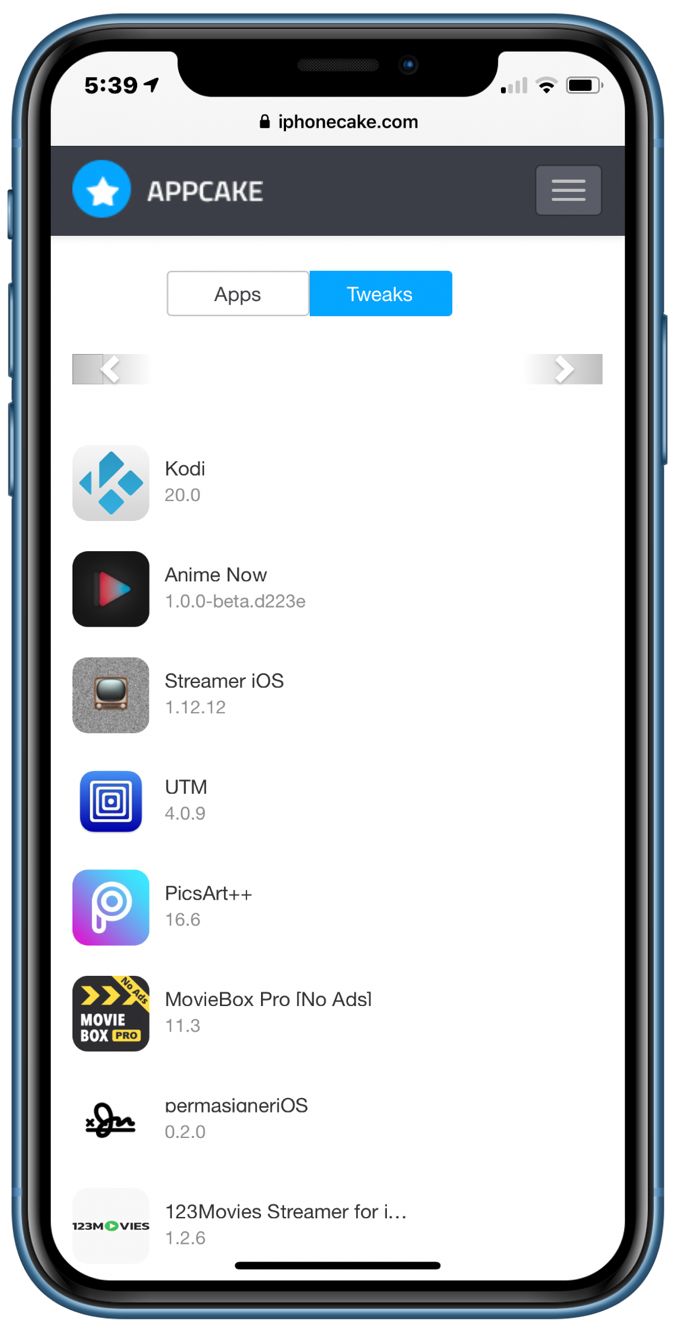This screenshot has height=1336, width=675.
Task: Select the Tweaks tab
Action: click(x=380, y=294)
